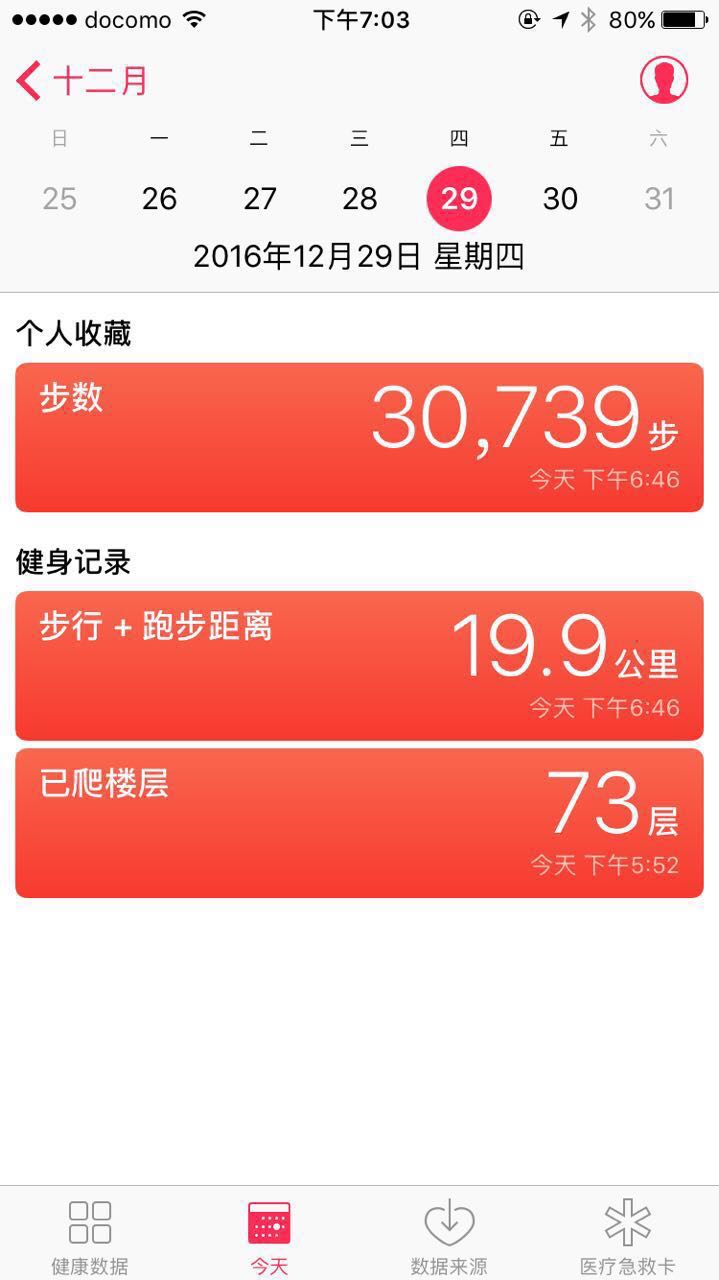Go back to 十二月 month view
The image size is (719, 1280).
[x=82, y=80]
